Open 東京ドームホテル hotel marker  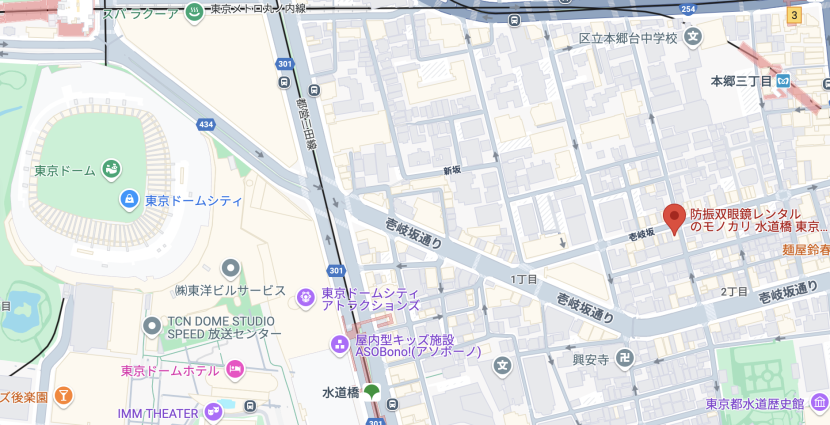(235, 370)
